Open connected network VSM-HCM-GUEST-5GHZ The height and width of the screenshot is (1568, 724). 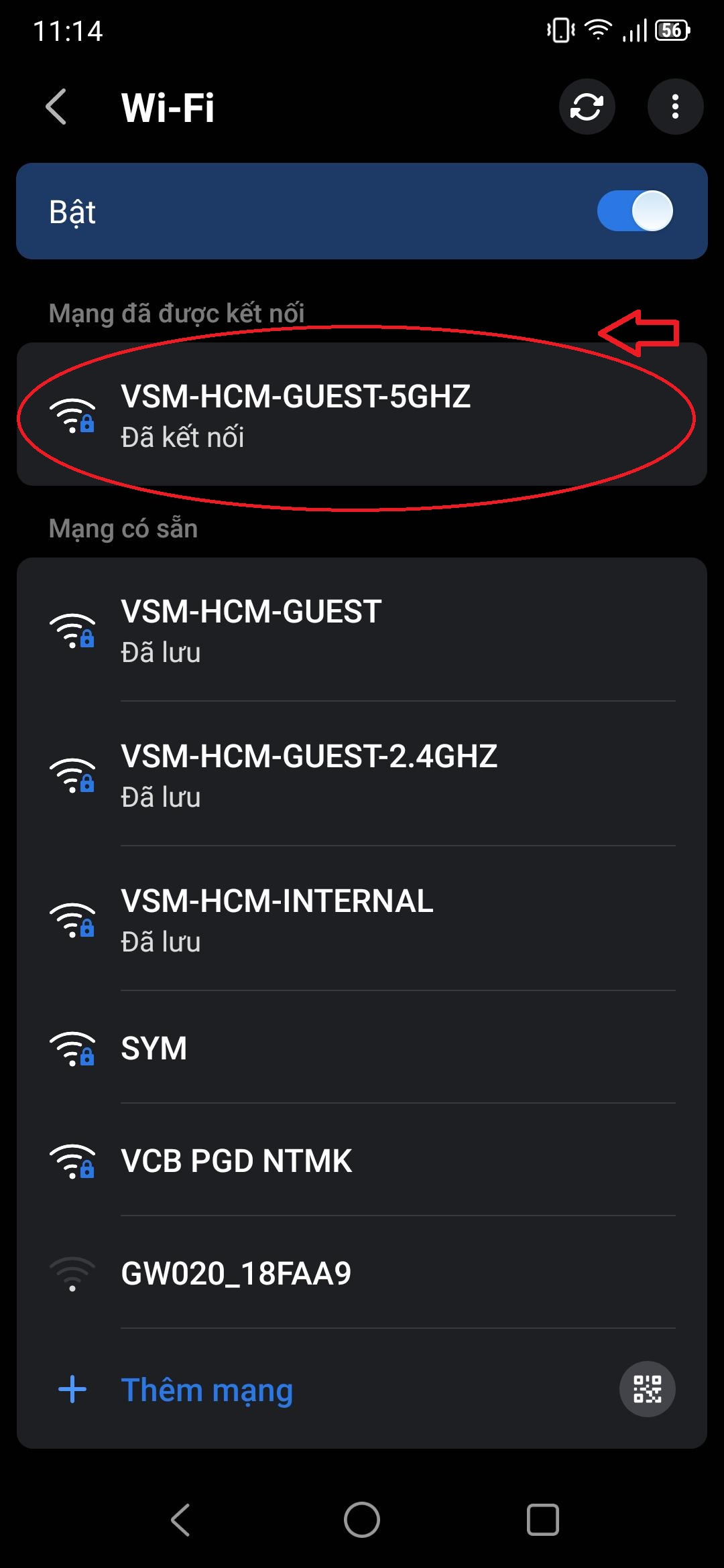[x=362, y=415]
